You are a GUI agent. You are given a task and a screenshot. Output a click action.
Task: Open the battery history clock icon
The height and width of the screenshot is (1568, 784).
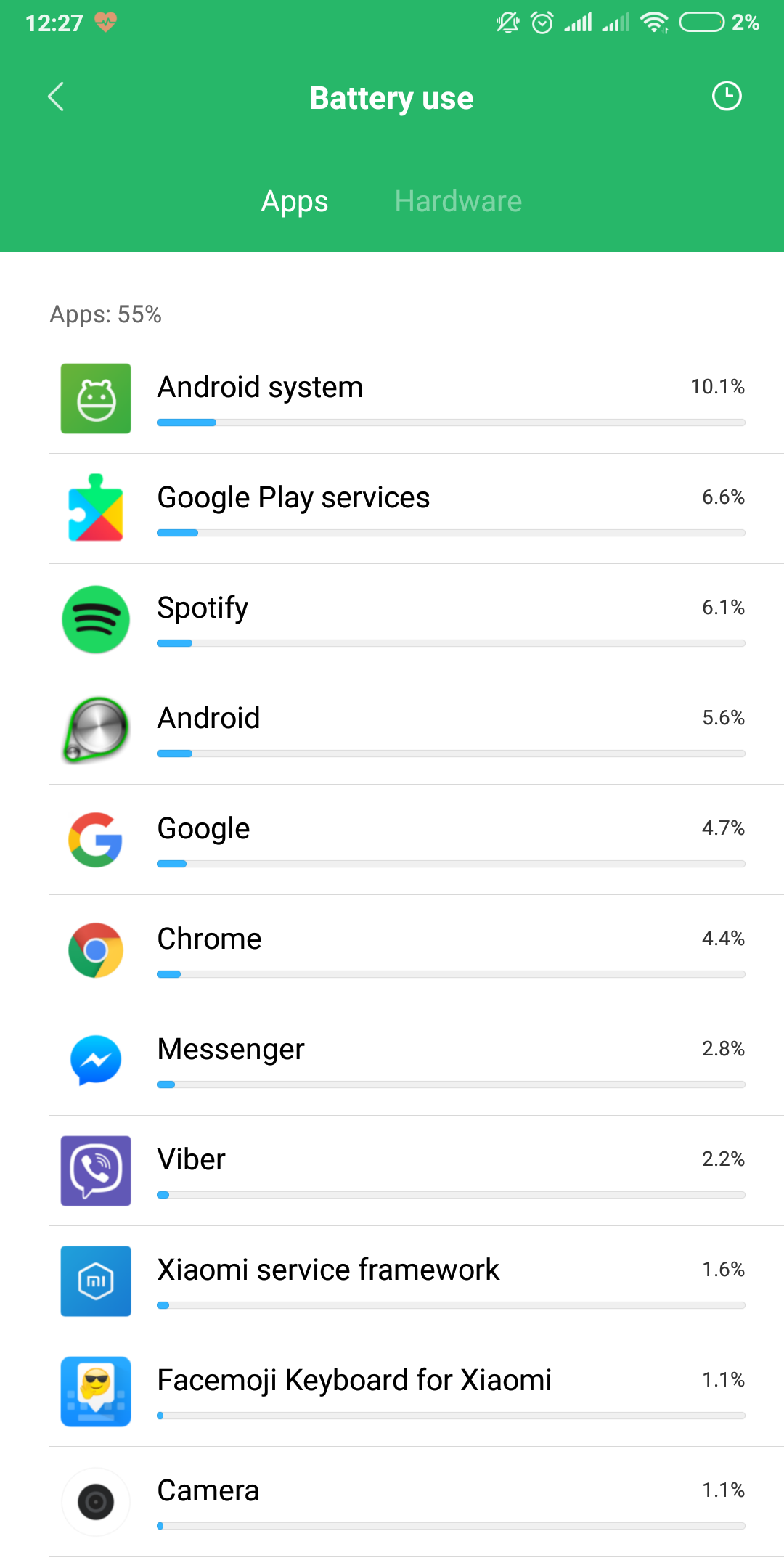727,96
